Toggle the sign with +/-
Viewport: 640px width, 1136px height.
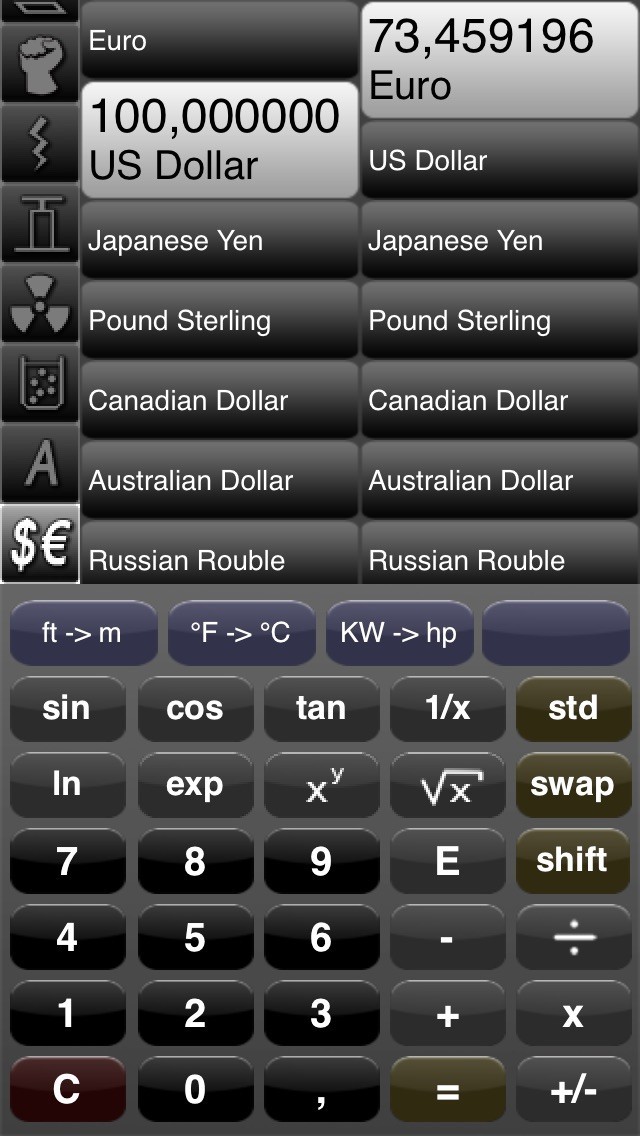[x=572, y=1089]
